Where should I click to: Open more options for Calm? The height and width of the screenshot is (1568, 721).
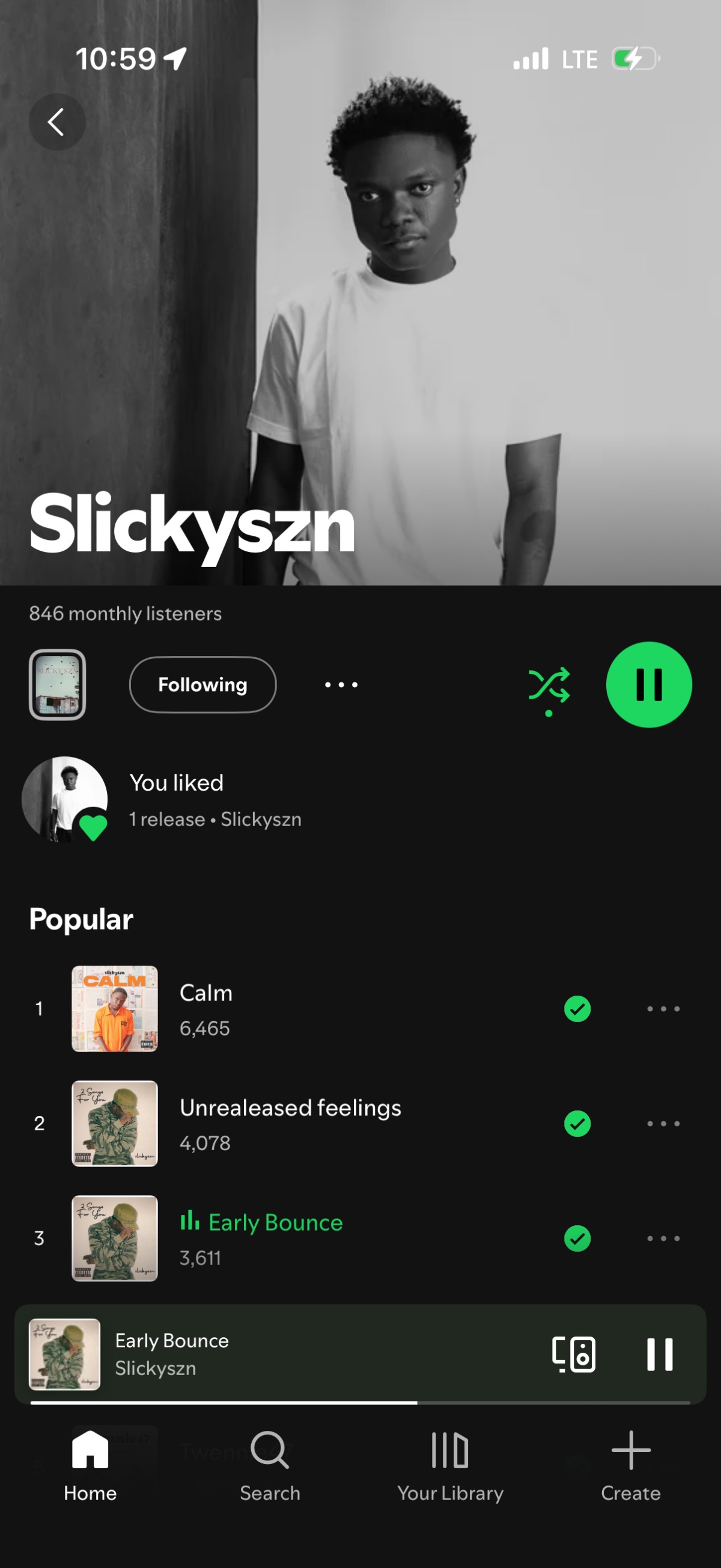[663, 1009]
